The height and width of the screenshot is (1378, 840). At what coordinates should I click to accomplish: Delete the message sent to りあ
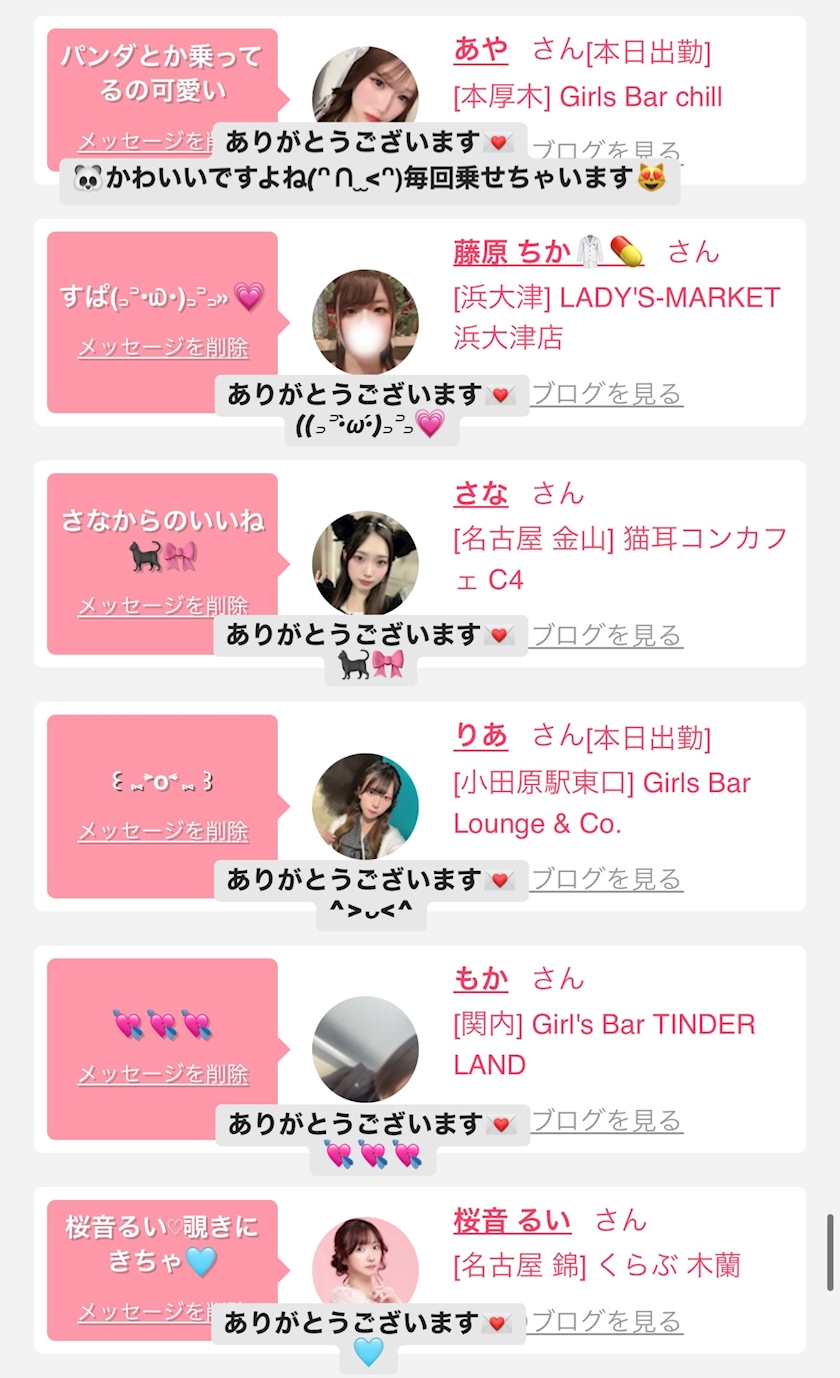163,831
